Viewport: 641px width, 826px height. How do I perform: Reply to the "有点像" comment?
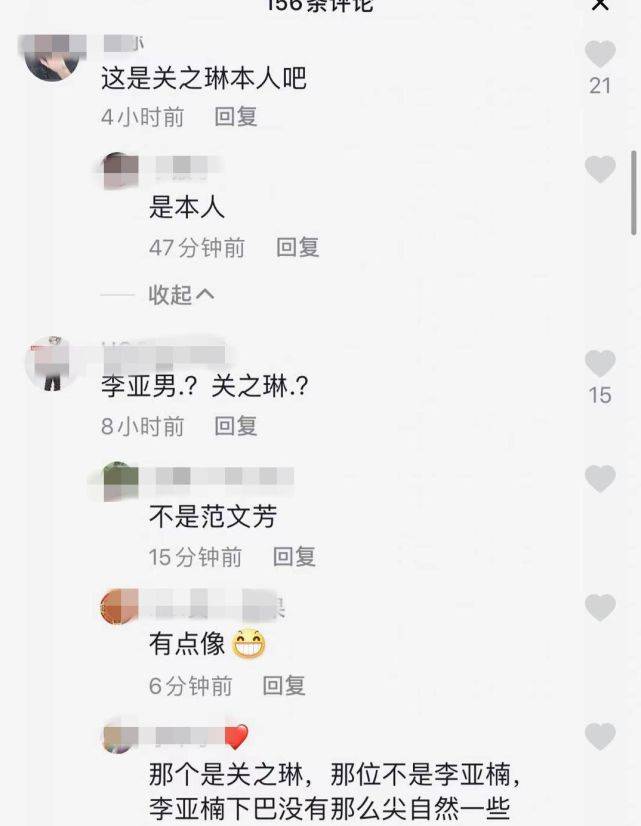point(284,686)
